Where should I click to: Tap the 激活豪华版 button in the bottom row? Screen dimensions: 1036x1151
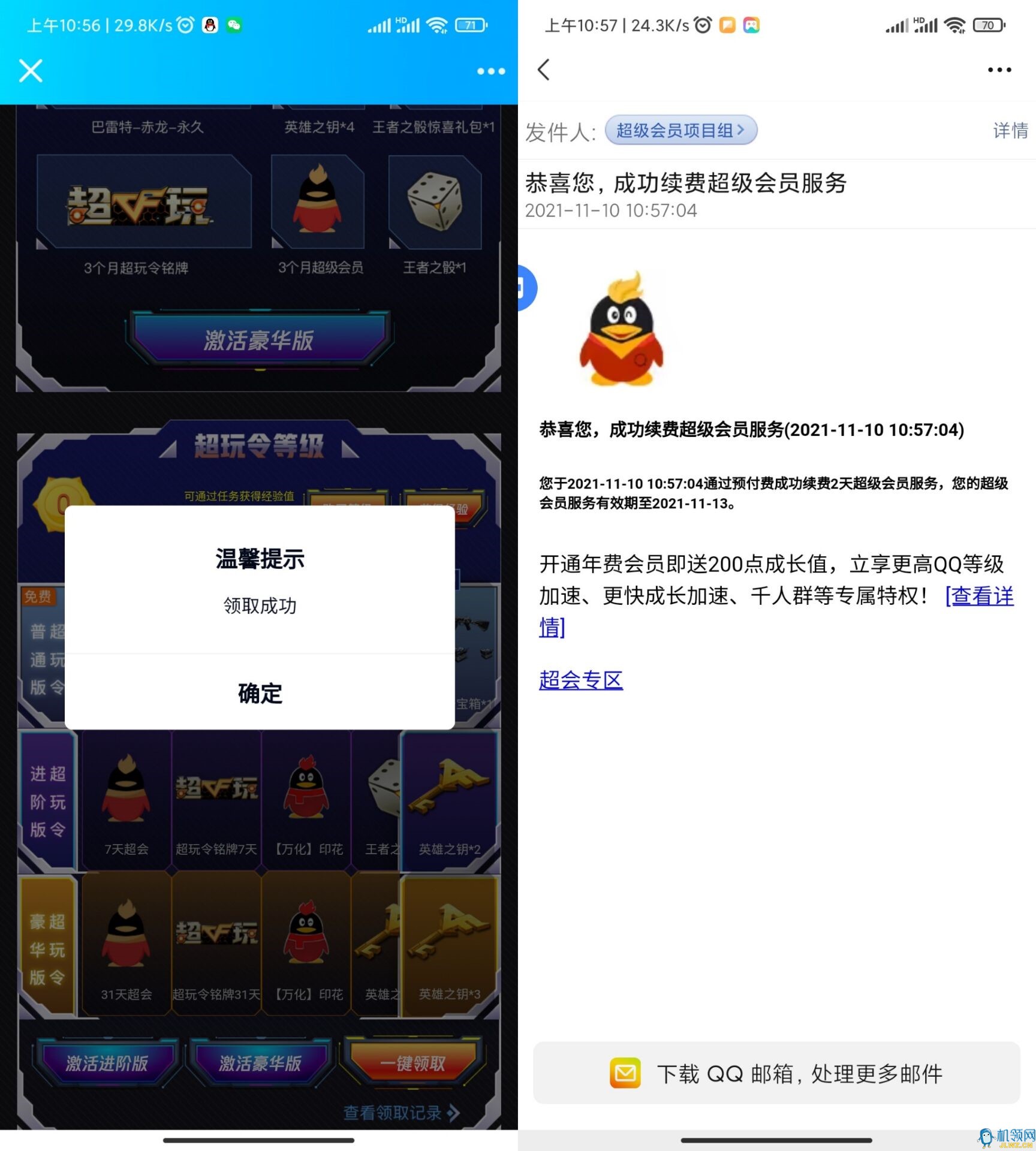(x=260, y=1063)
